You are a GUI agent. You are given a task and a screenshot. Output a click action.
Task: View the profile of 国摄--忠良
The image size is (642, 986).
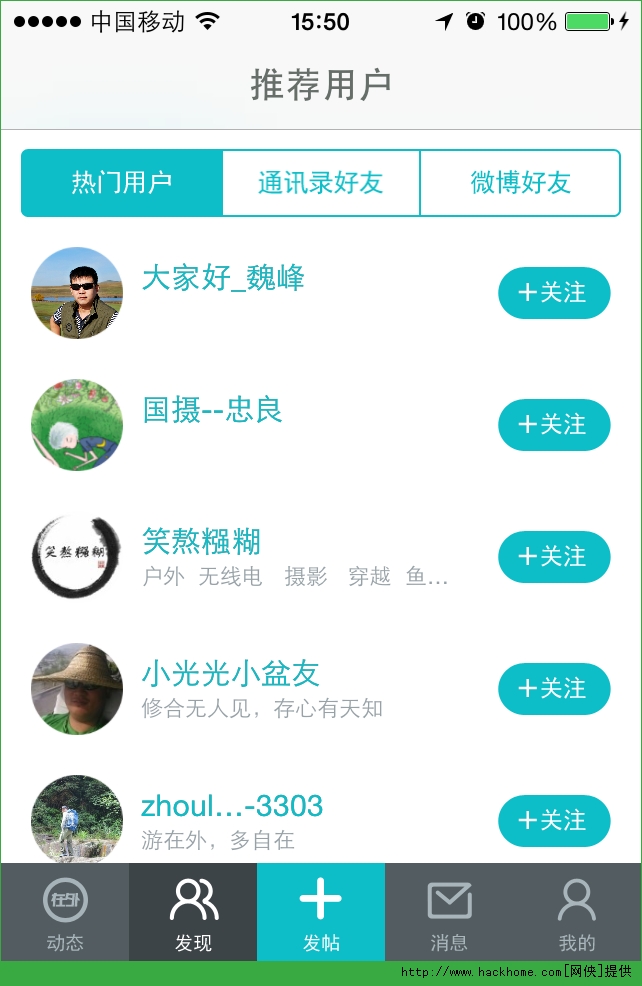click(x=213, y=410)
